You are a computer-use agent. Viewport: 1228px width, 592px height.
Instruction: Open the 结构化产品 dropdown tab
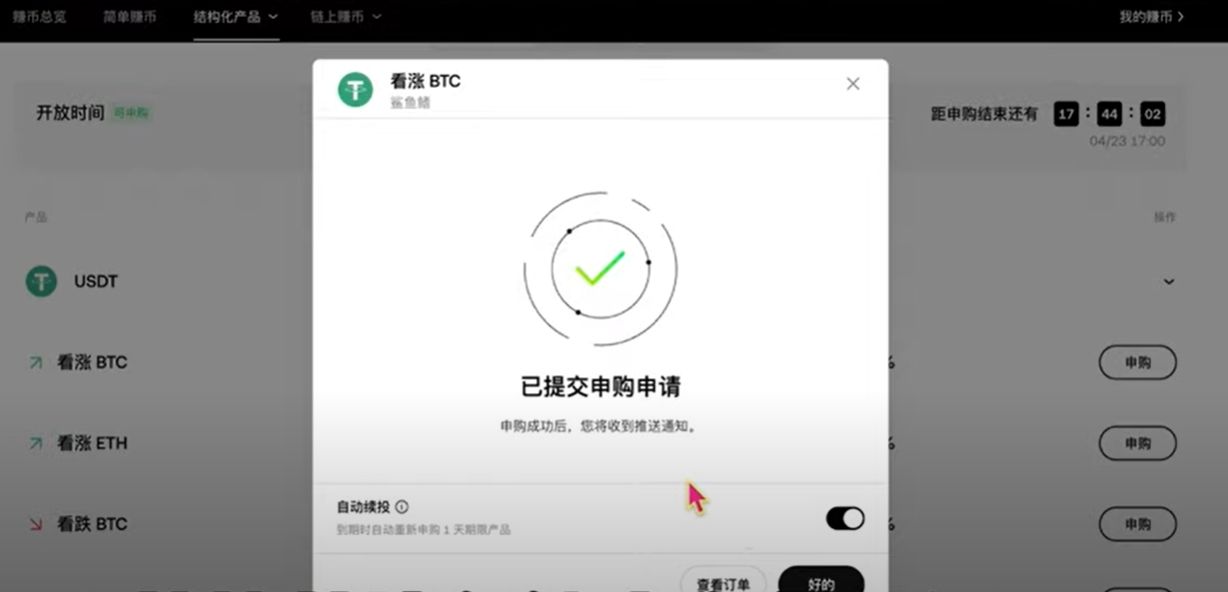tap(236, 17)
